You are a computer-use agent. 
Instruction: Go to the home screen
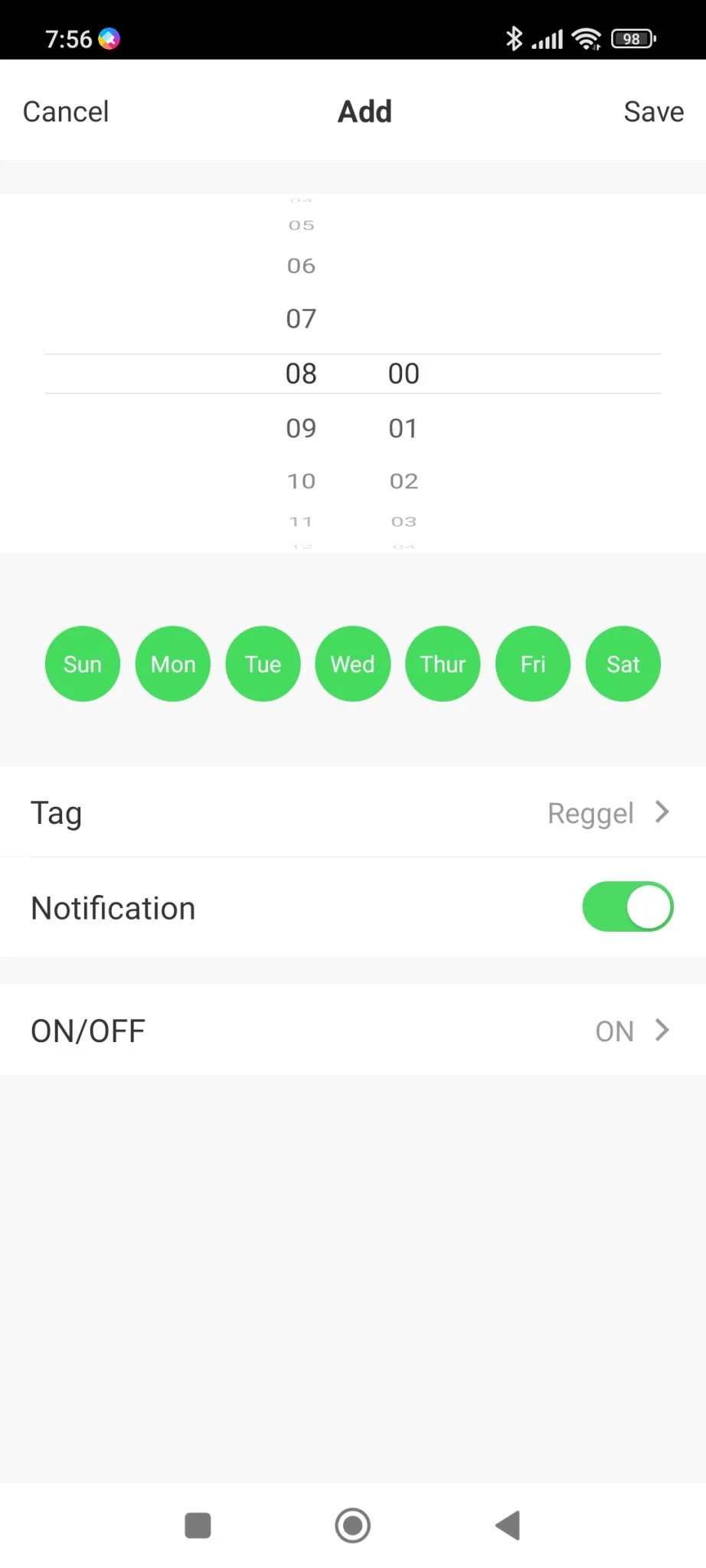(x=353, y=1525)
